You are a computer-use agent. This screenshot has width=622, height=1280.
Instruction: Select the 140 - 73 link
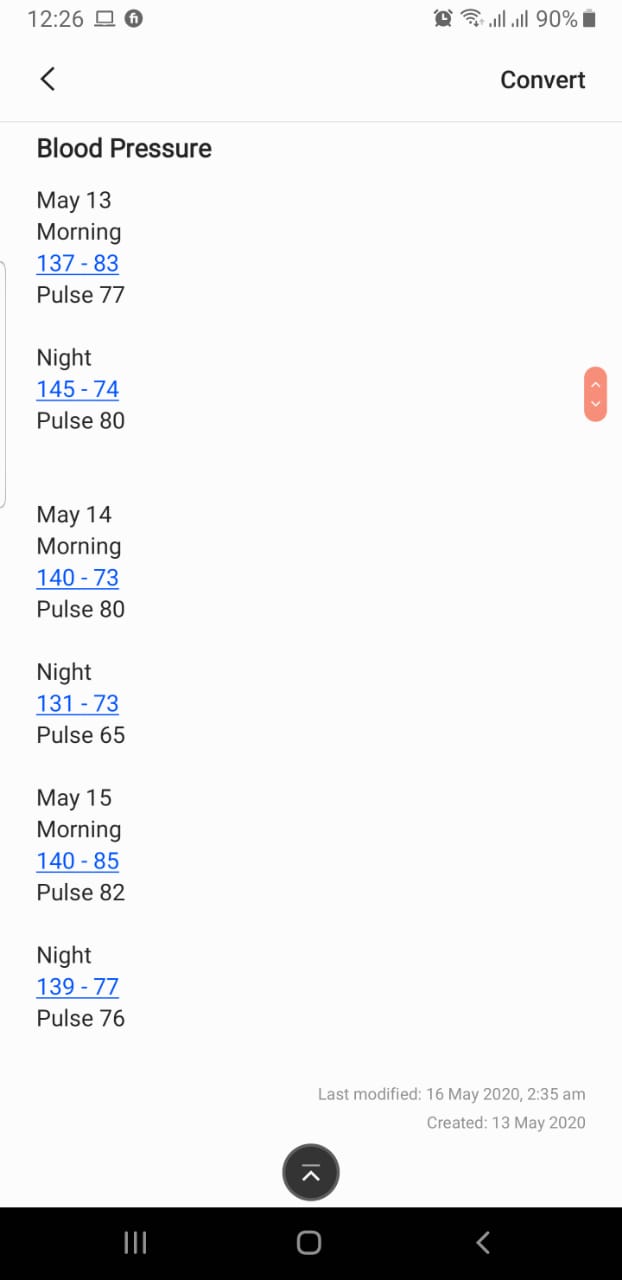click(x=78, y=578)
